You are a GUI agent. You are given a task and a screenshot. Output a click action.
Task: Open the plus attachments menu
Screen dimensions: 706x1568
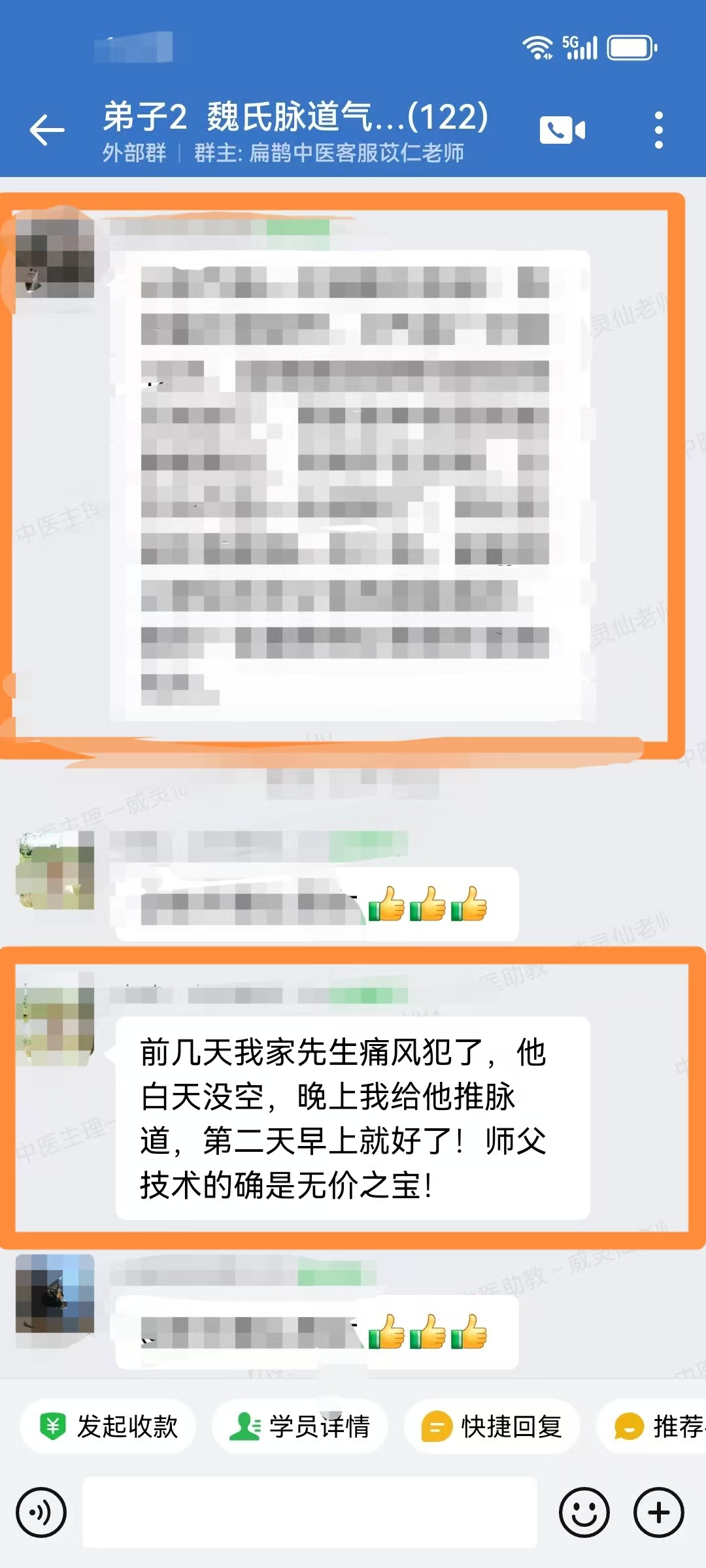coord(658,1512)
